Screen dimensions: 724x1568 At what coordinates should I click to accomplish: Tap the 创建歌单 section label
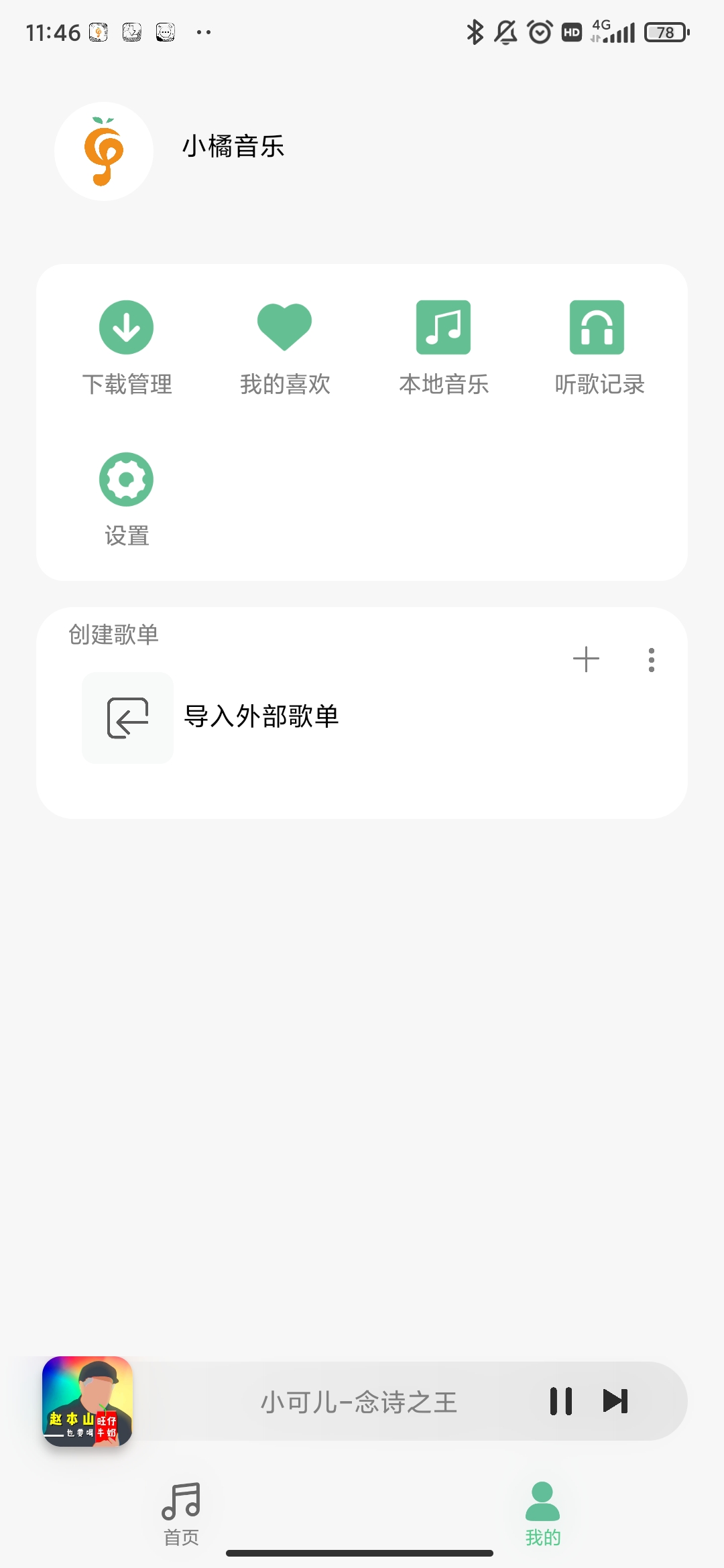[113, 635]
